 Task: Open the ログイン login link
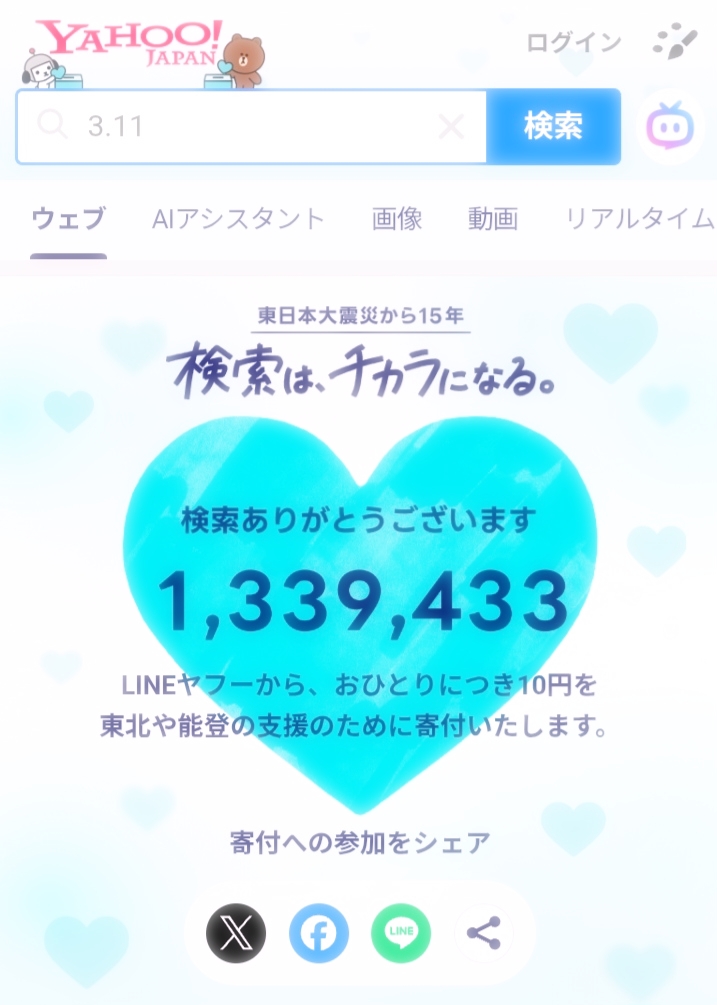pyautogui.click(x=574, y=43)
